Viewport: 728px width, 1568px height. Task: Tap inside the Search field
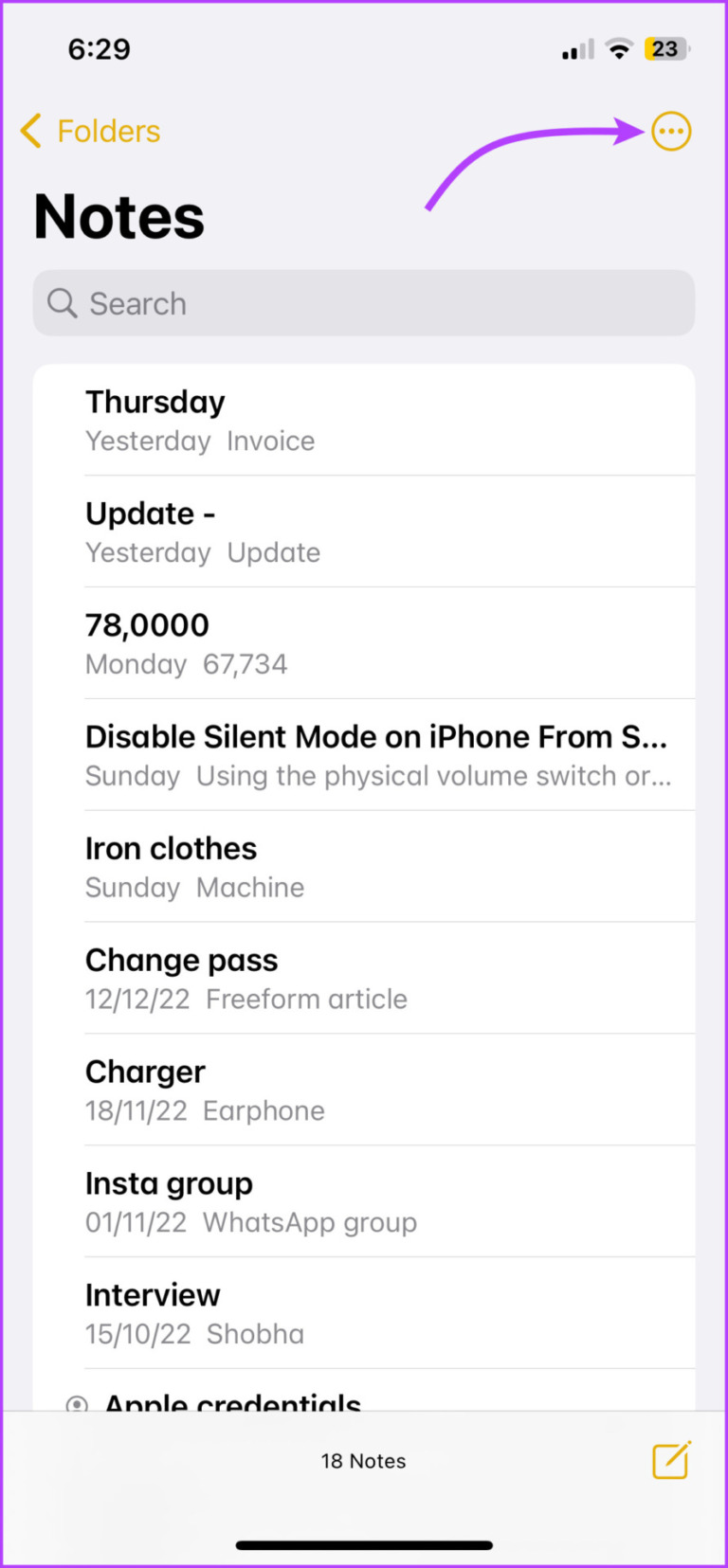pos(364,303)
